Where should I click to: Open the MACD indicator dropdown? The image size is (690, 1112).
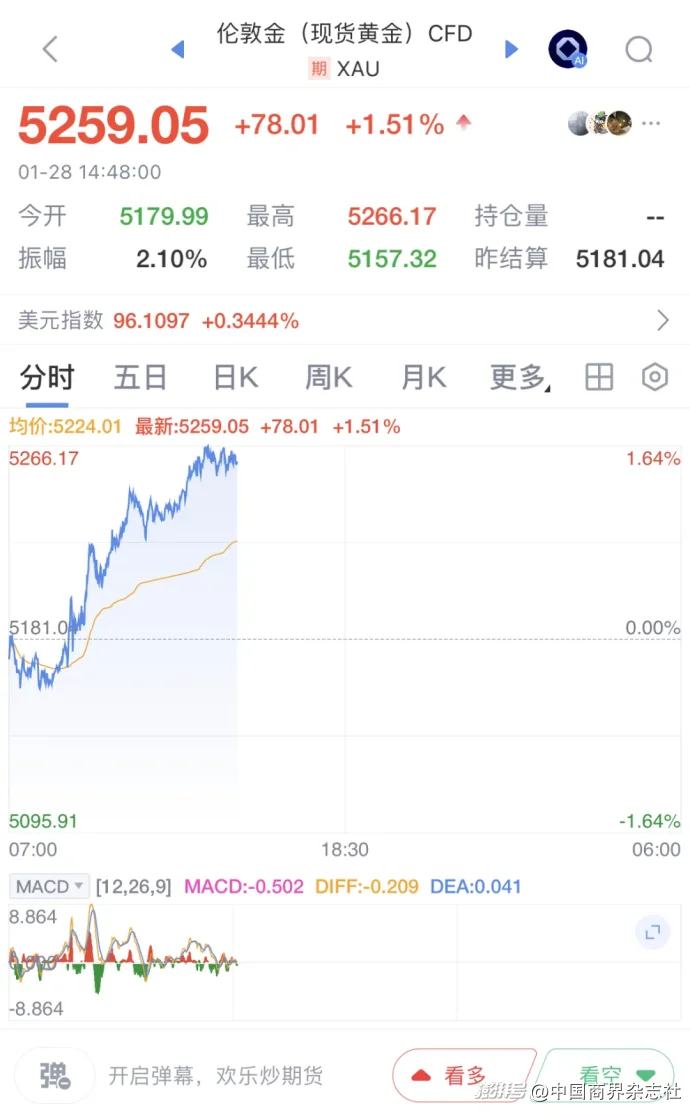[x=49, y=886]
